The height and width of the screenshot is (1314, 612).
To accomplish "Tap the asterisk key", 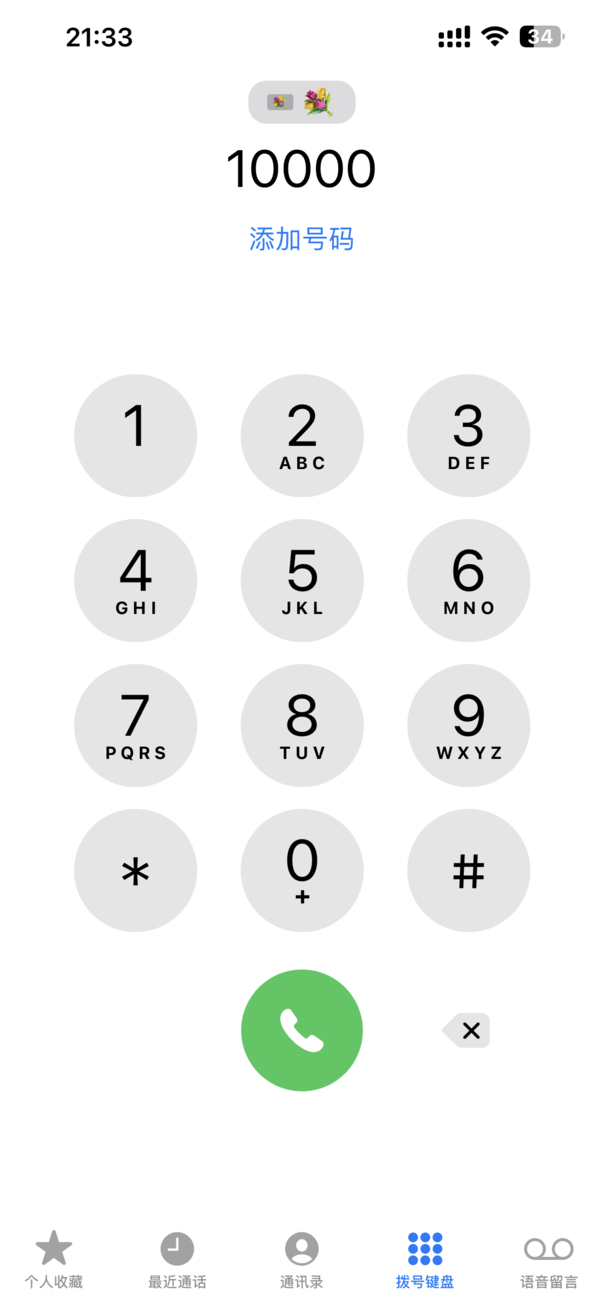I will point(136,870).
